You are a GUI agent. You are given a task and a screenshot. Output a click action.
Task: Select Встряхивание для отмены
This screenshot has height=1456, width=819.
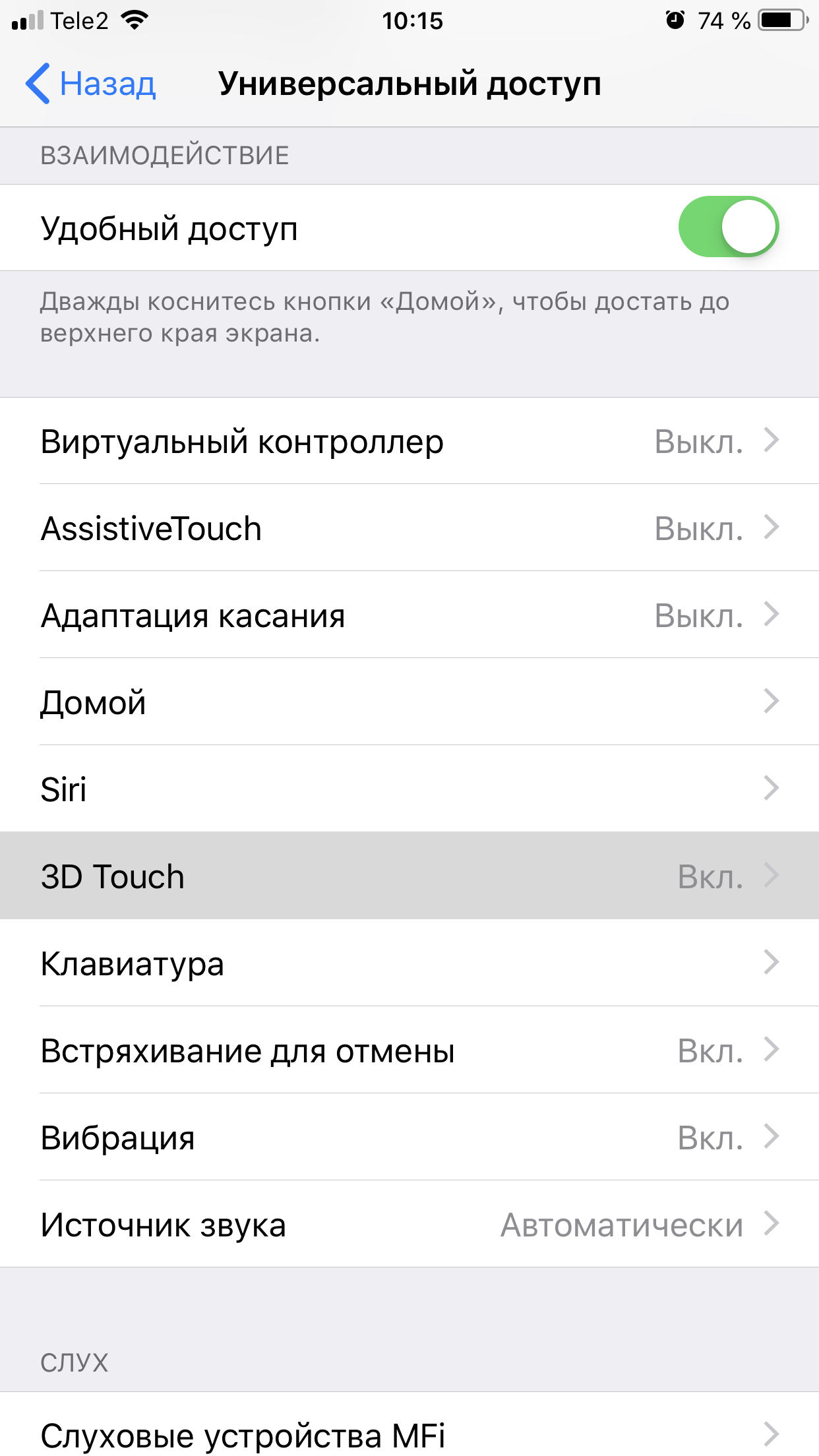[x=409, y=1050]
